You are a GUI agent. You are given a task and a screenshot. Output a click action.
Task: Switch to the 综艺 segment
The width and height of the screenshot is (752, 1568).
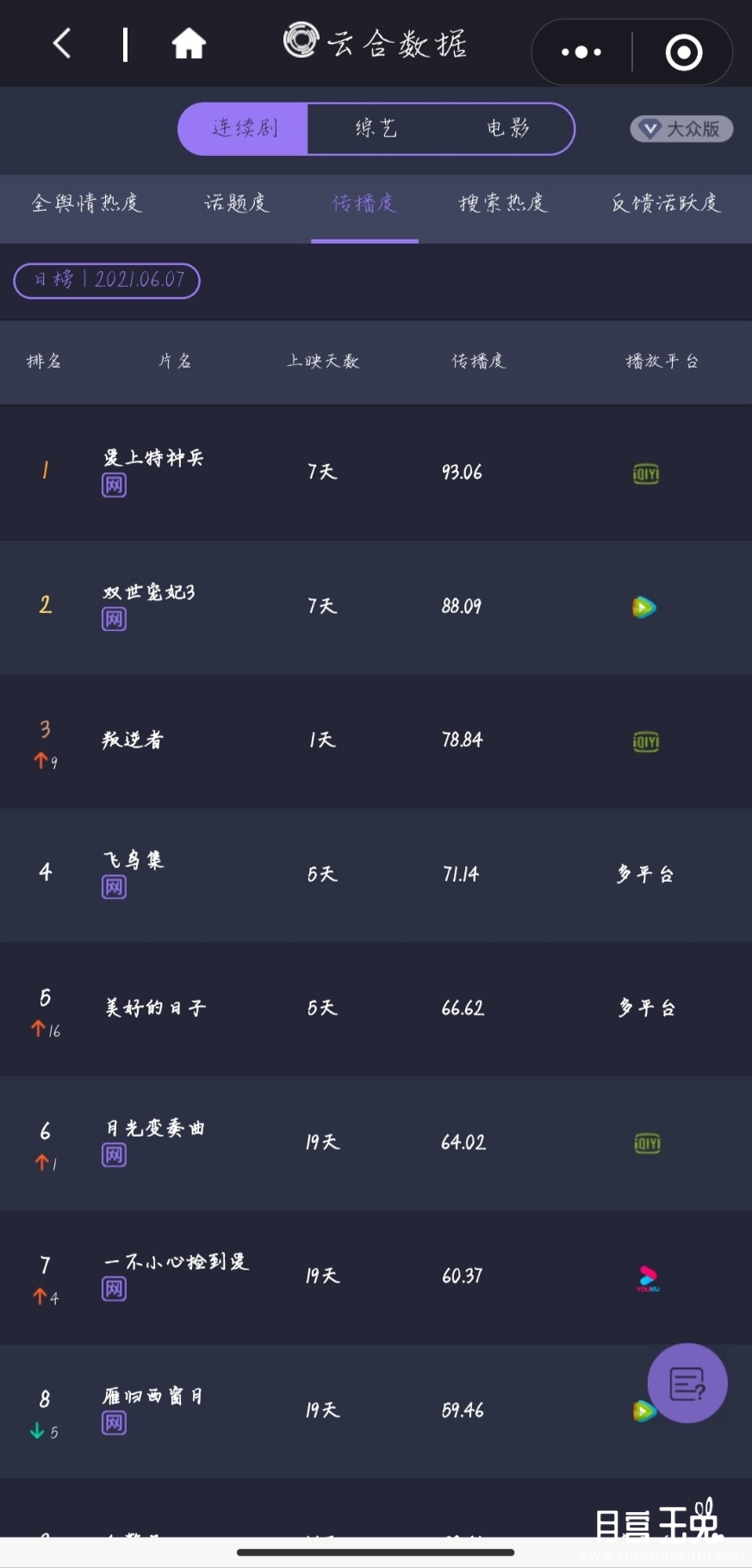(x=376, y=128)
